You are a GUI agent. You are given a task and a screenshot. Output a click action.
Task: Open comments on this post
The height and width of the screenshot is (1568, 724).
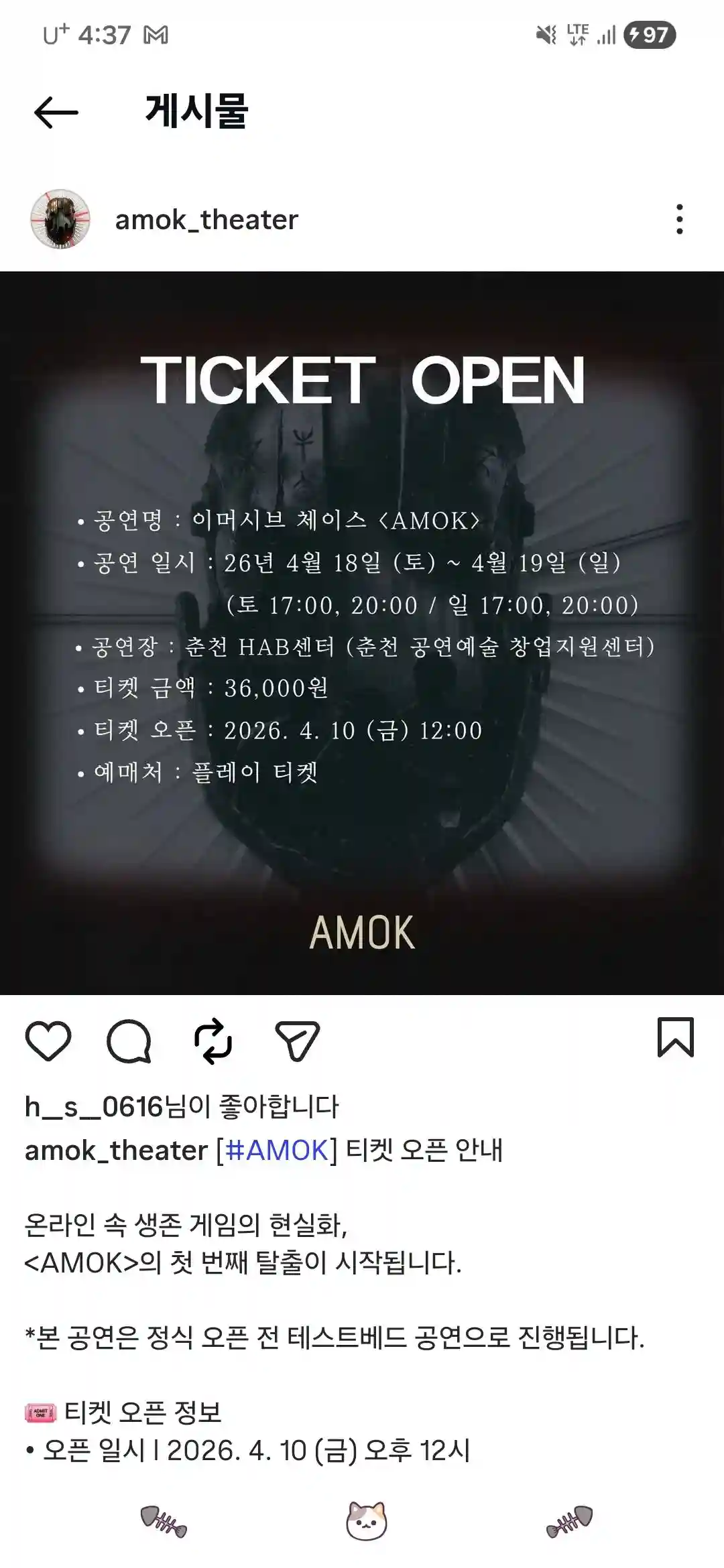(x=129, y=1041)
